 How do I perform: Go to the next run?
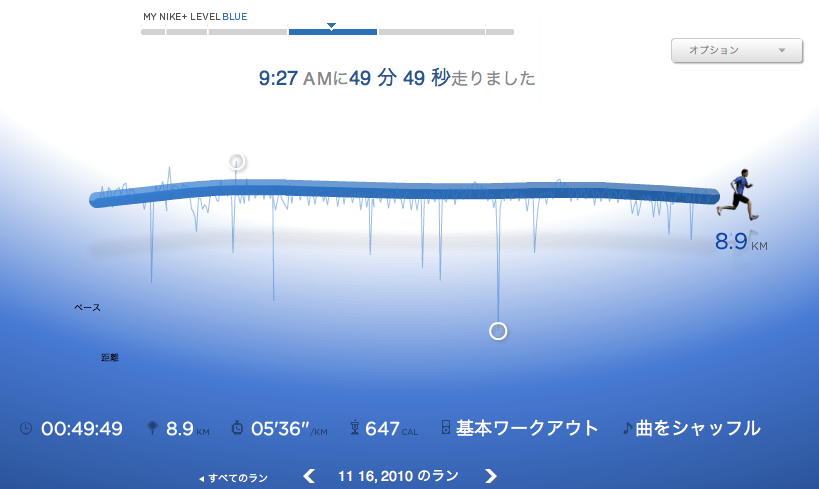click(490, 476)
